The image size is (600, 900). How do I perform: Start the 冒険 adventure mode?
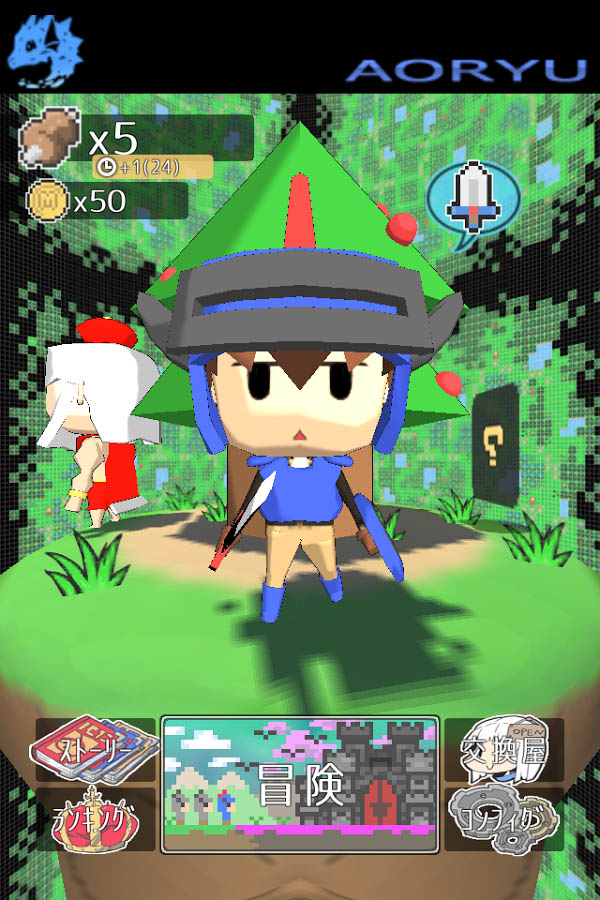tap(300, 785)
